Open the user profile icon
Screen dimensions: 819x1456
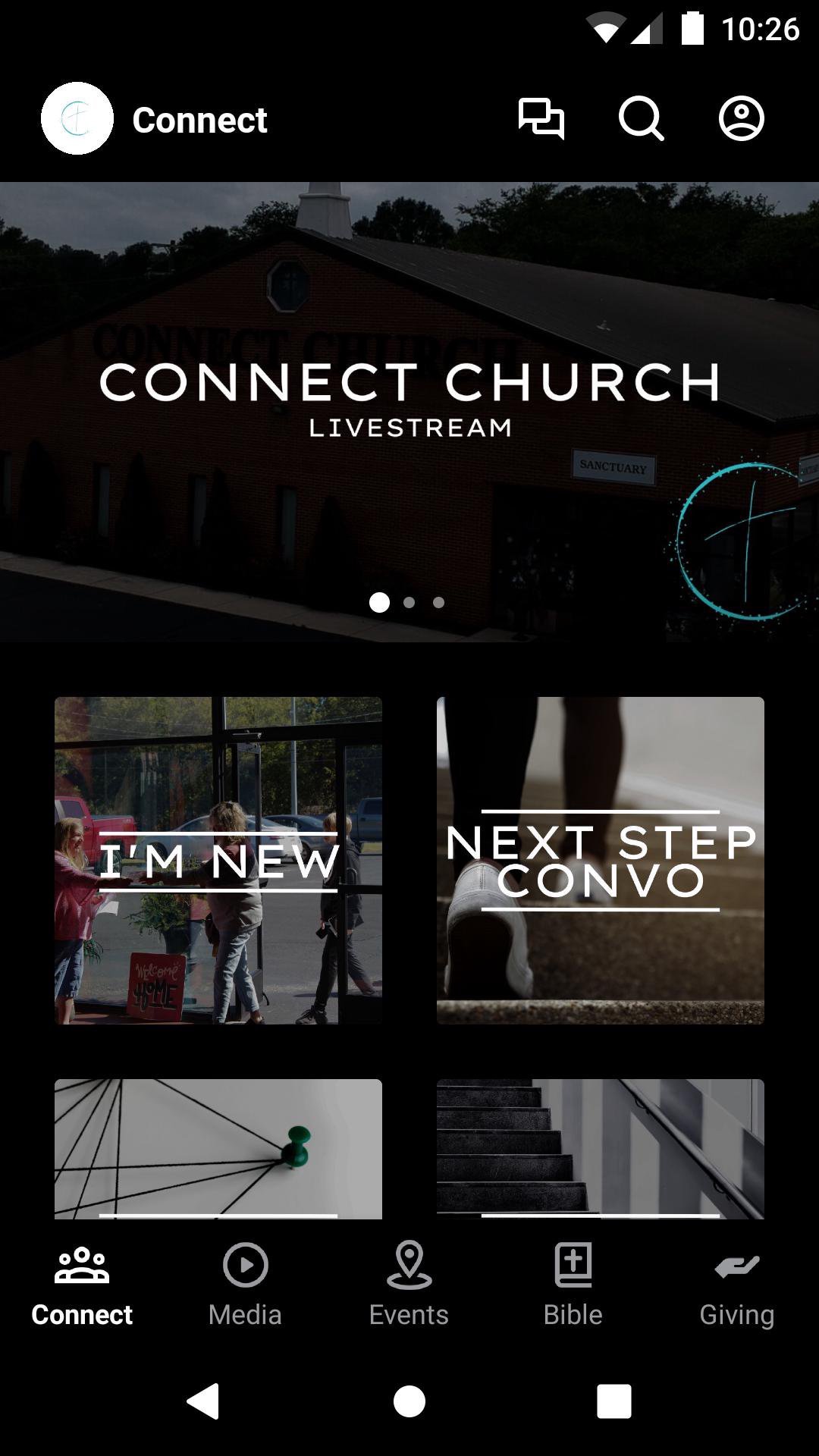pos(741,119)
